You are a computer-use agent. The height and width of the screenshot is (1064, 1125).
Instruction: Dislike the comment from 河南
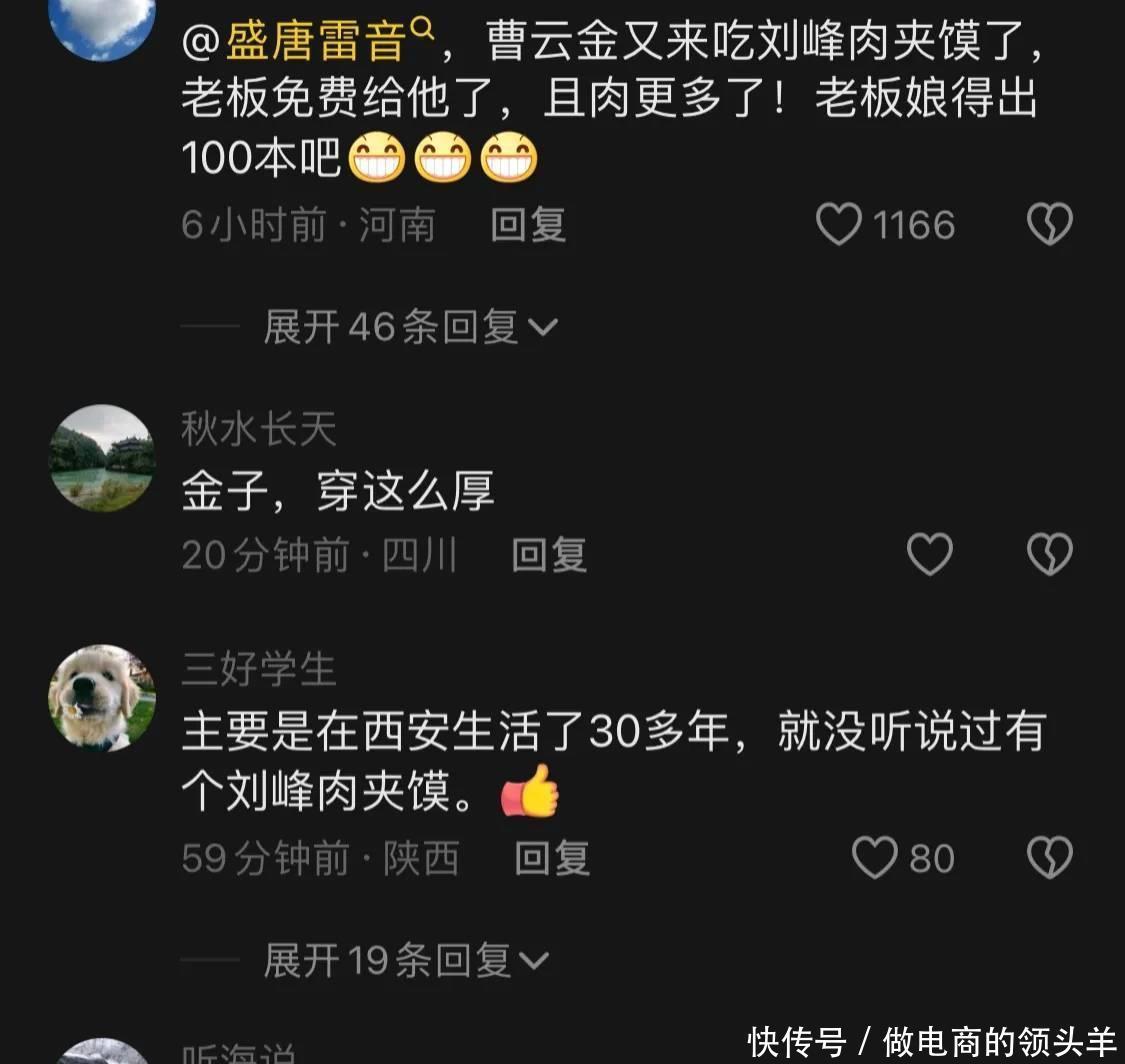pyautogui.click(x=1049, y=224)
